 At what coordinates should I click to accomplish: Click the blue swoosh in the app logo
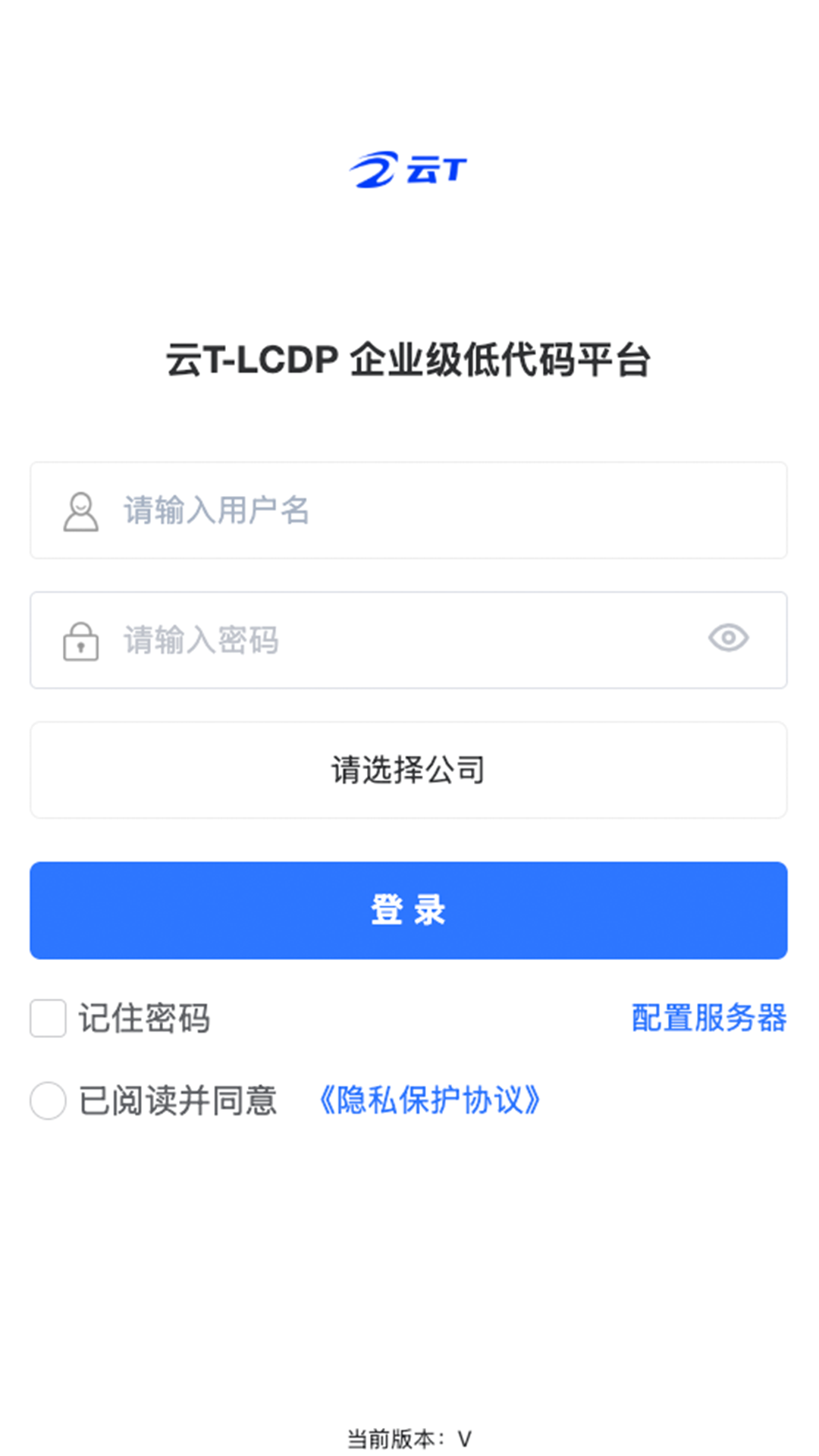click(x=375, y=171)
